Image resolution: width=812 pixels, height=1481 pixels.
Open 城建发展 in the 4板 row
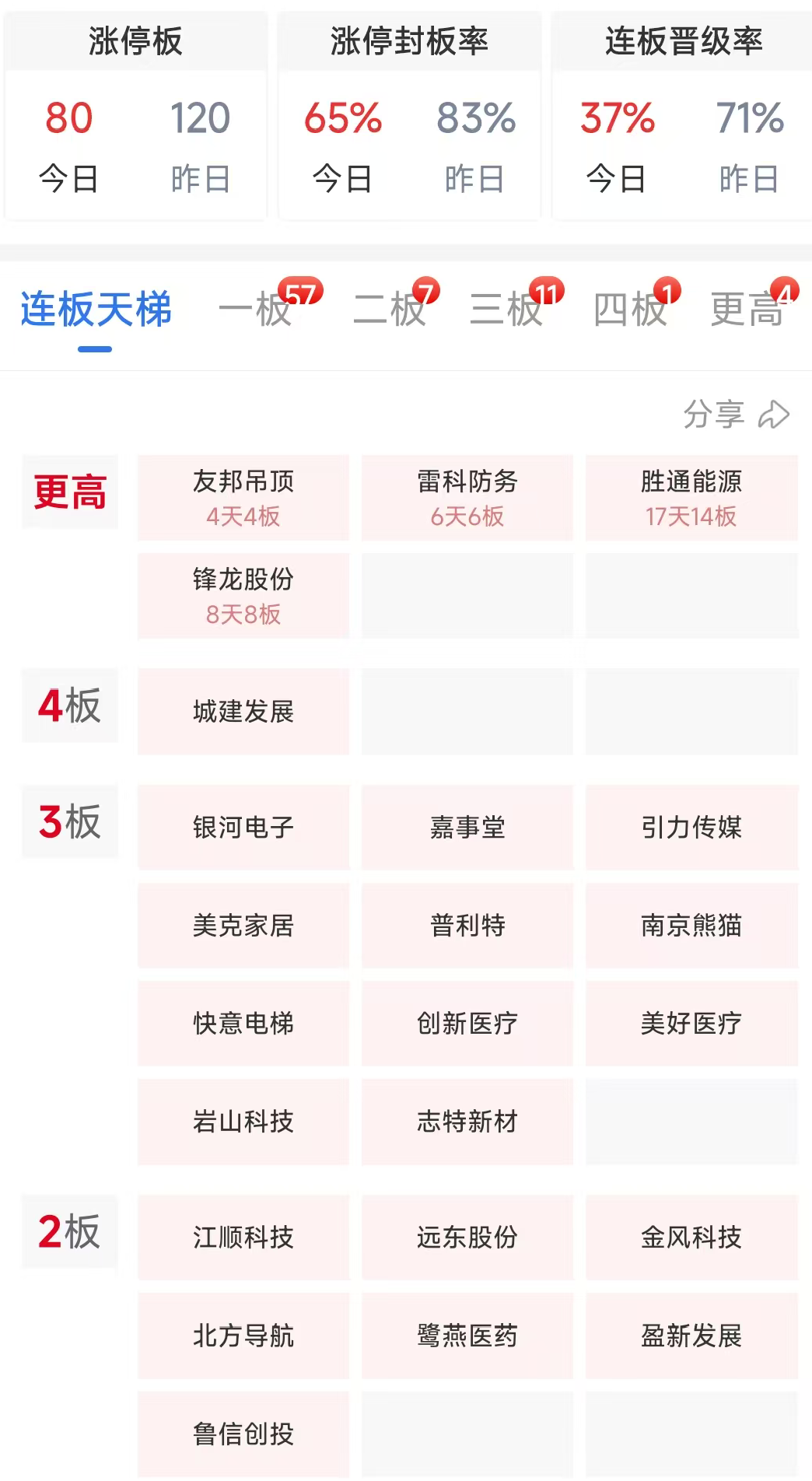[243, 711]
